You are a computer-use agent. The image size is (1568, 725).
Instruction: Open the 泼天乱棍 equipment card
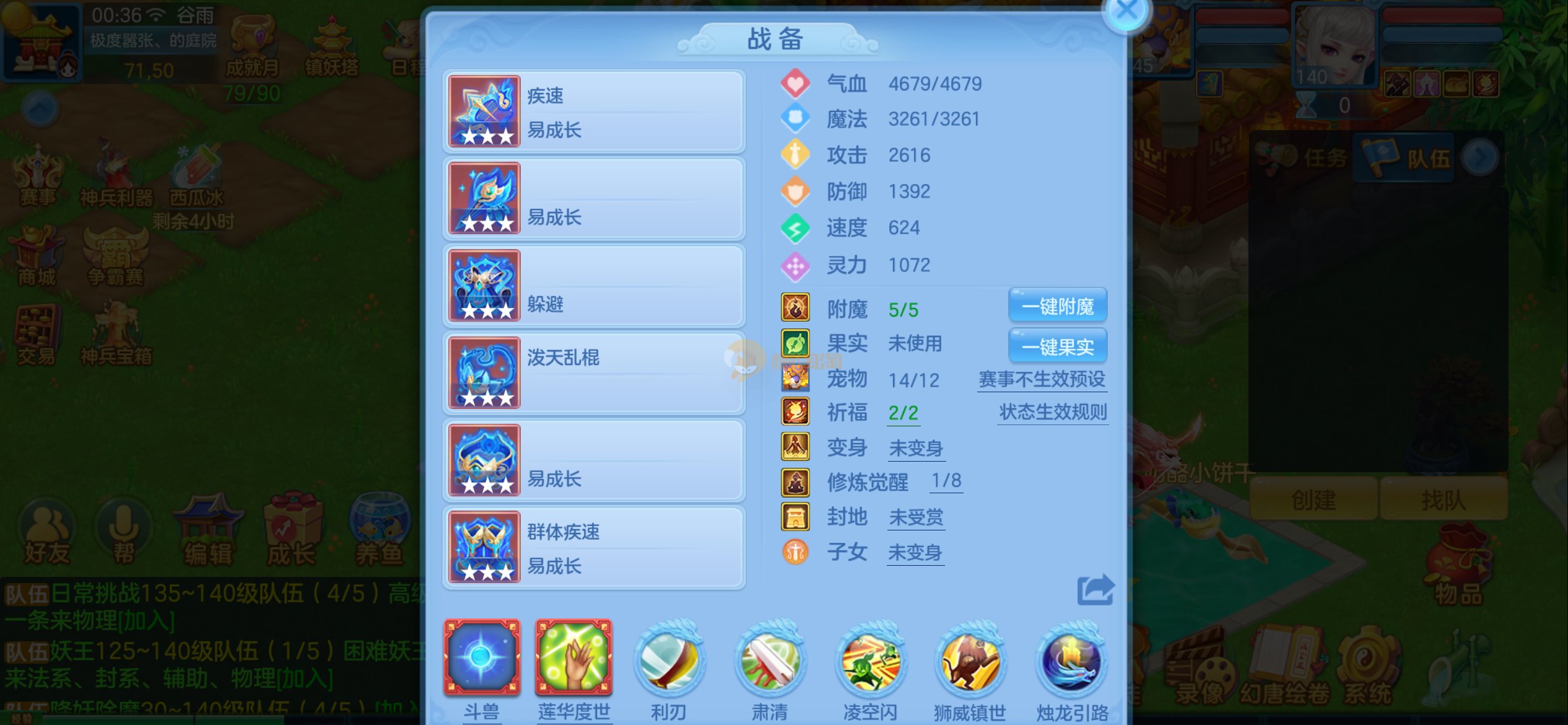pos(593,373)
